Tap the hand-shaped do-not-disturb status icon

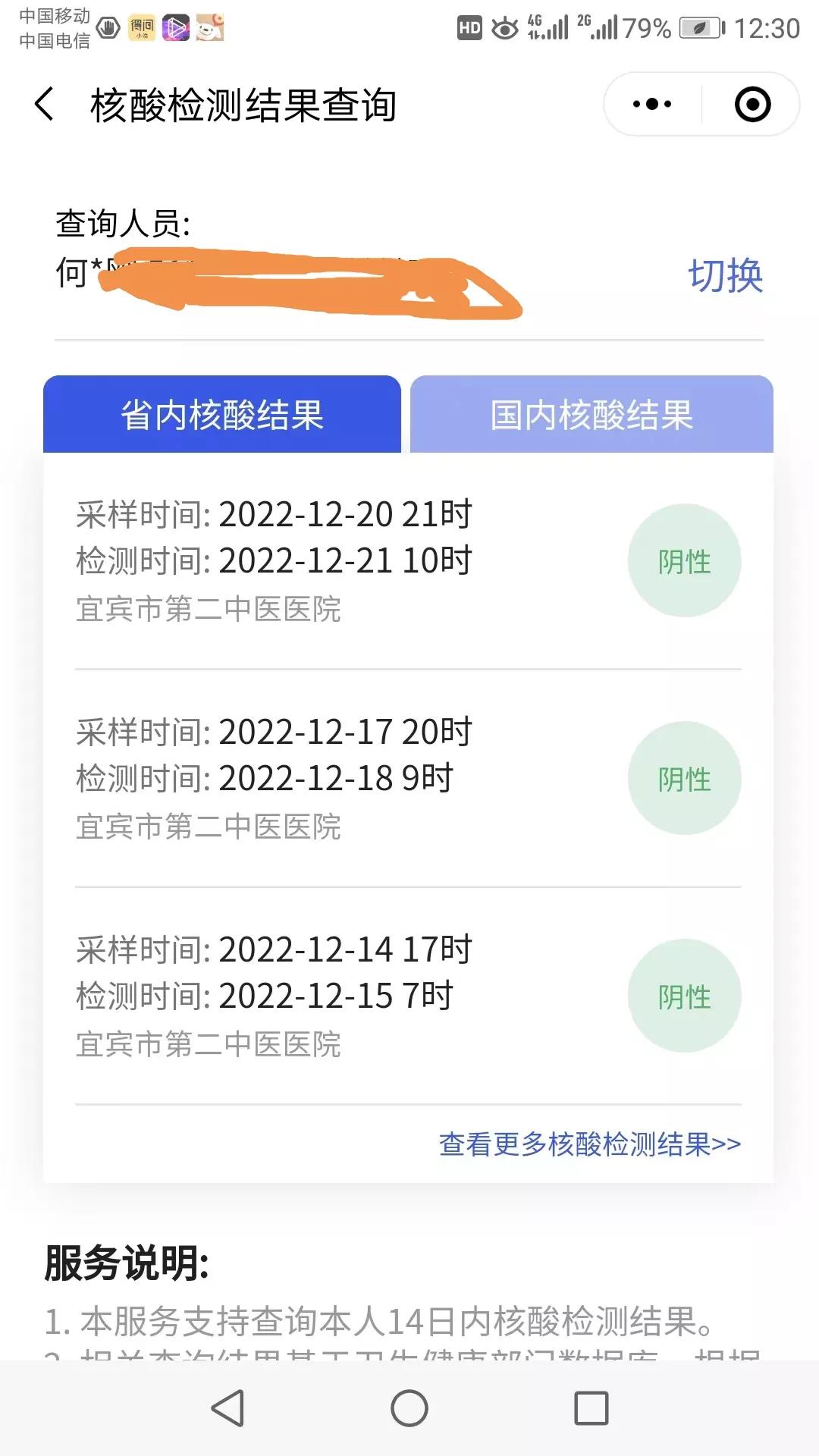[x=107, y=29]
